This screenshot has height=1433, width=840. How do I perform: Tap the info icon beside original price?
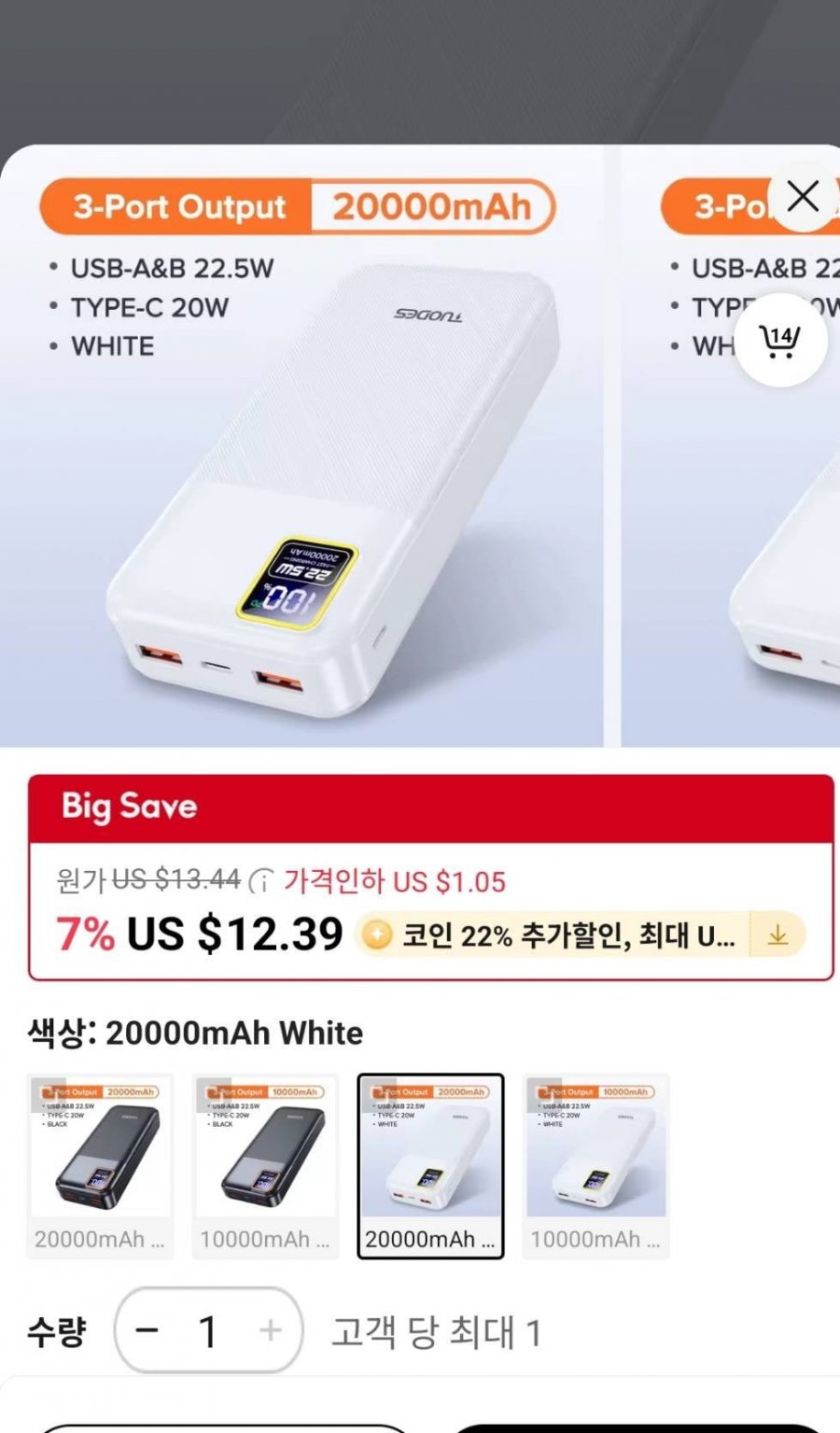point(263,881)
